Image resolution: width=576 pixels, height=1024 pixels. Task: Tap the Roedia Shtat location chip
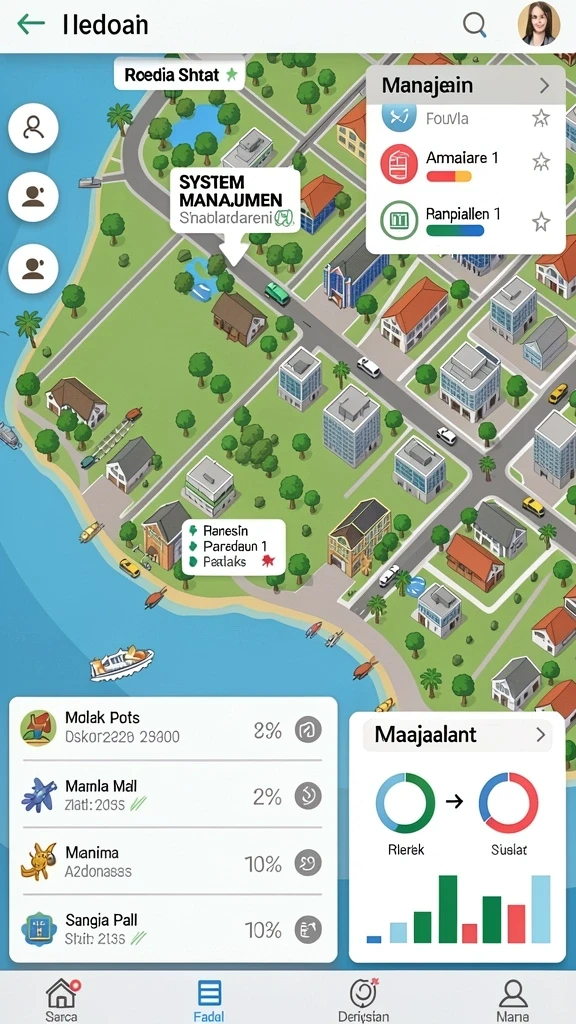tap(178, 74)
